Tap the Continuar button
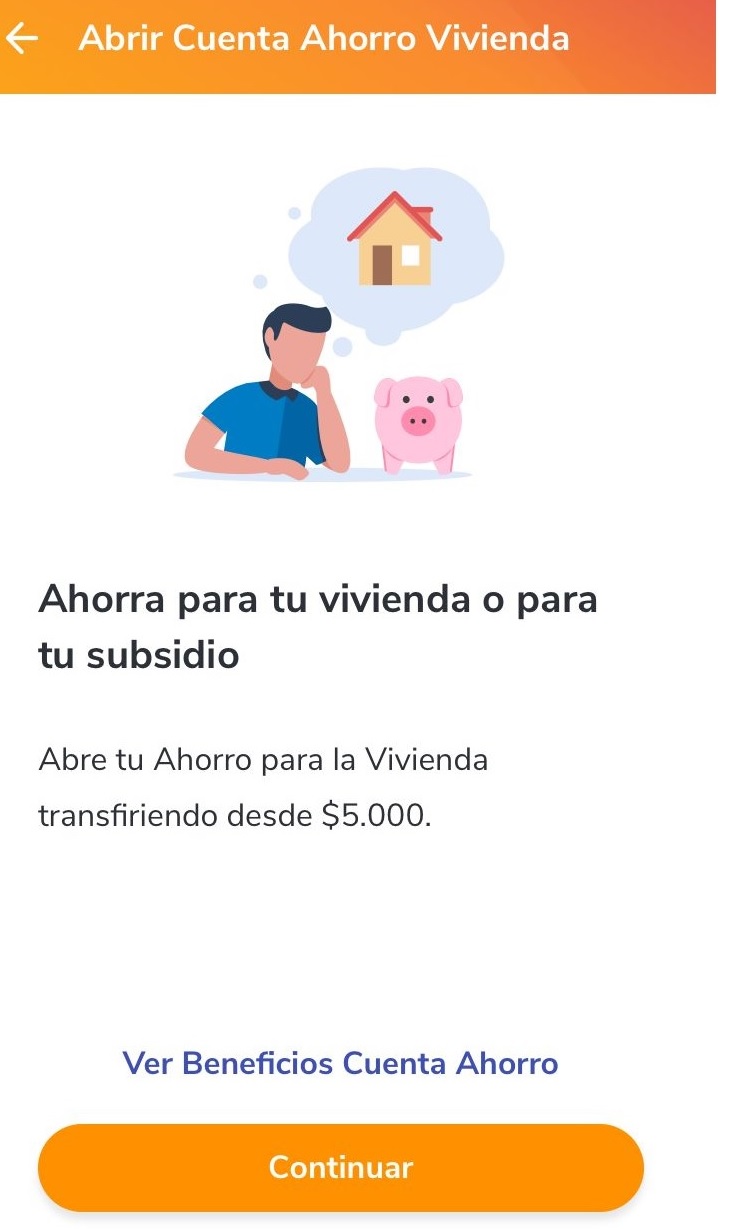The height and width of the screenshot is (1229, 729). coord(340,1167)
